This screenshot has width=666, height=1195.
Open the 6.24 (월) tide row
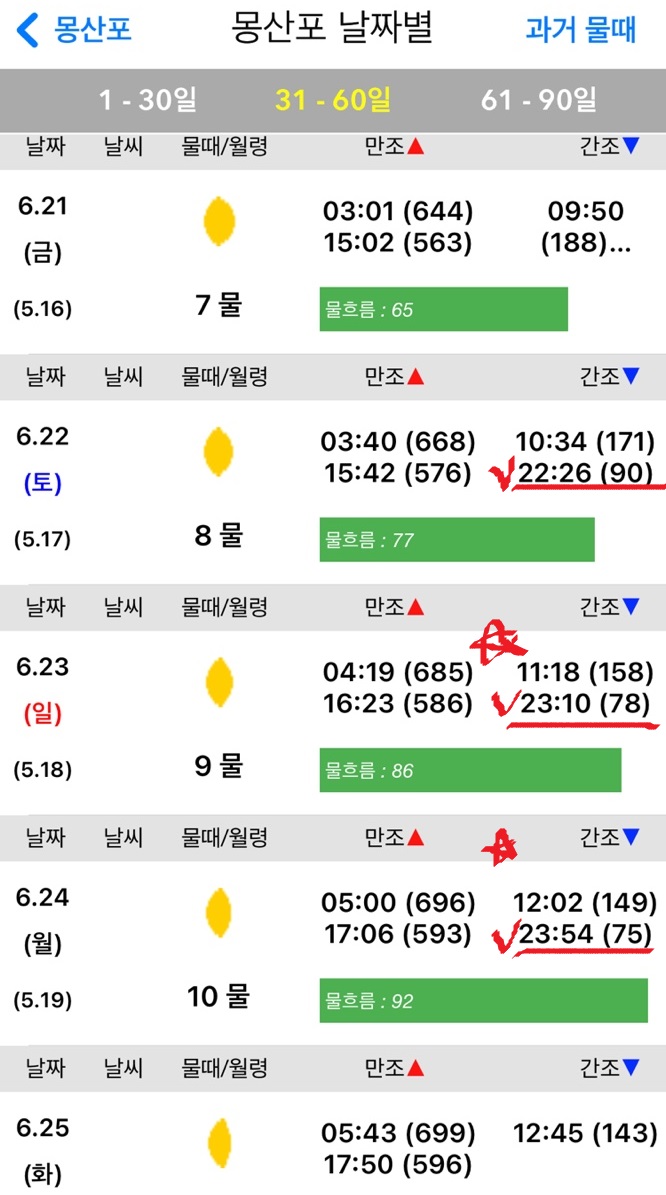coord(333,953)
